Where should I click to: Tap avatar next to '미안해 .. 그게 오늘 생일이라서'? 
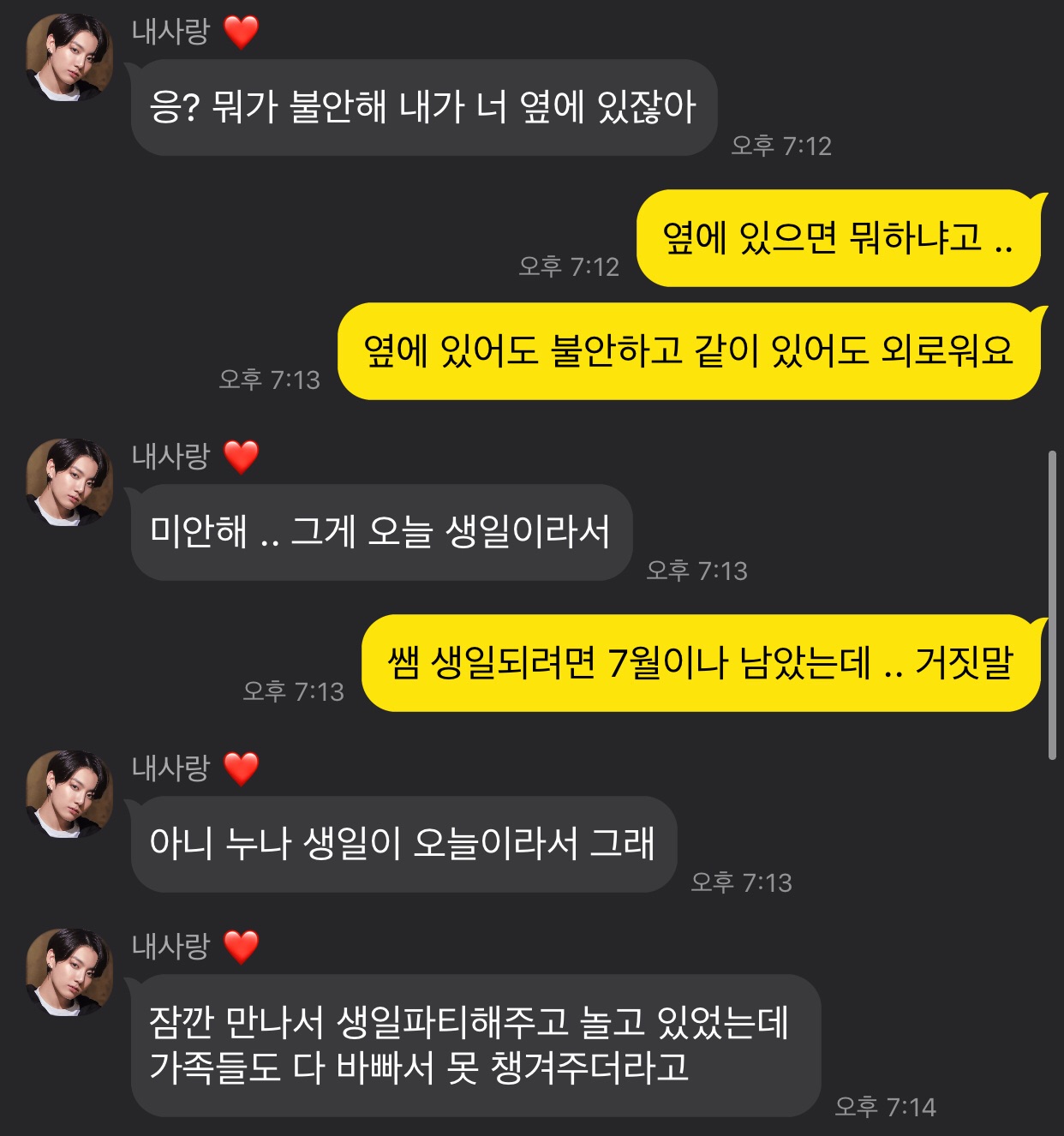click(x=69, y=482)
